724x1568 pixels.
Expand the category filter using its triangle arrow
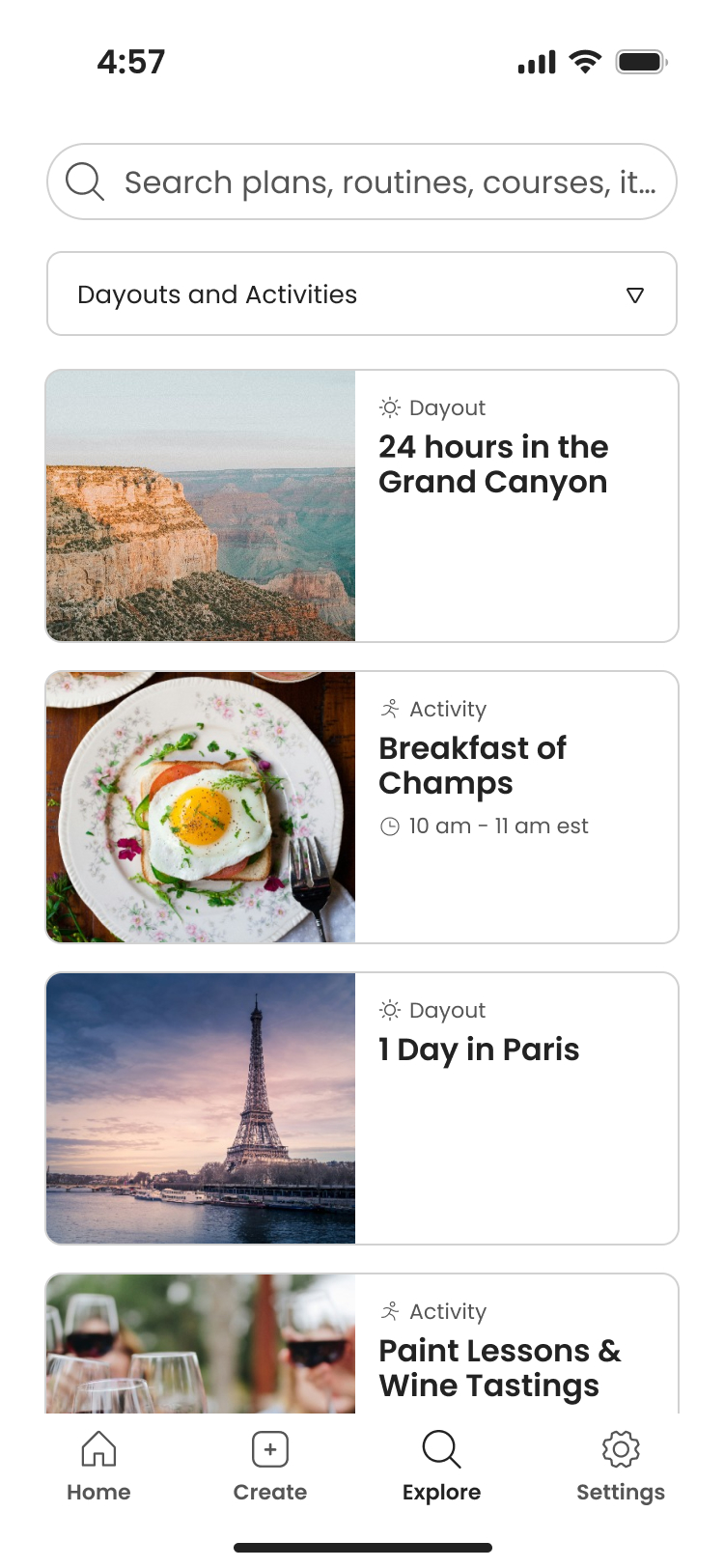point(635,295)
